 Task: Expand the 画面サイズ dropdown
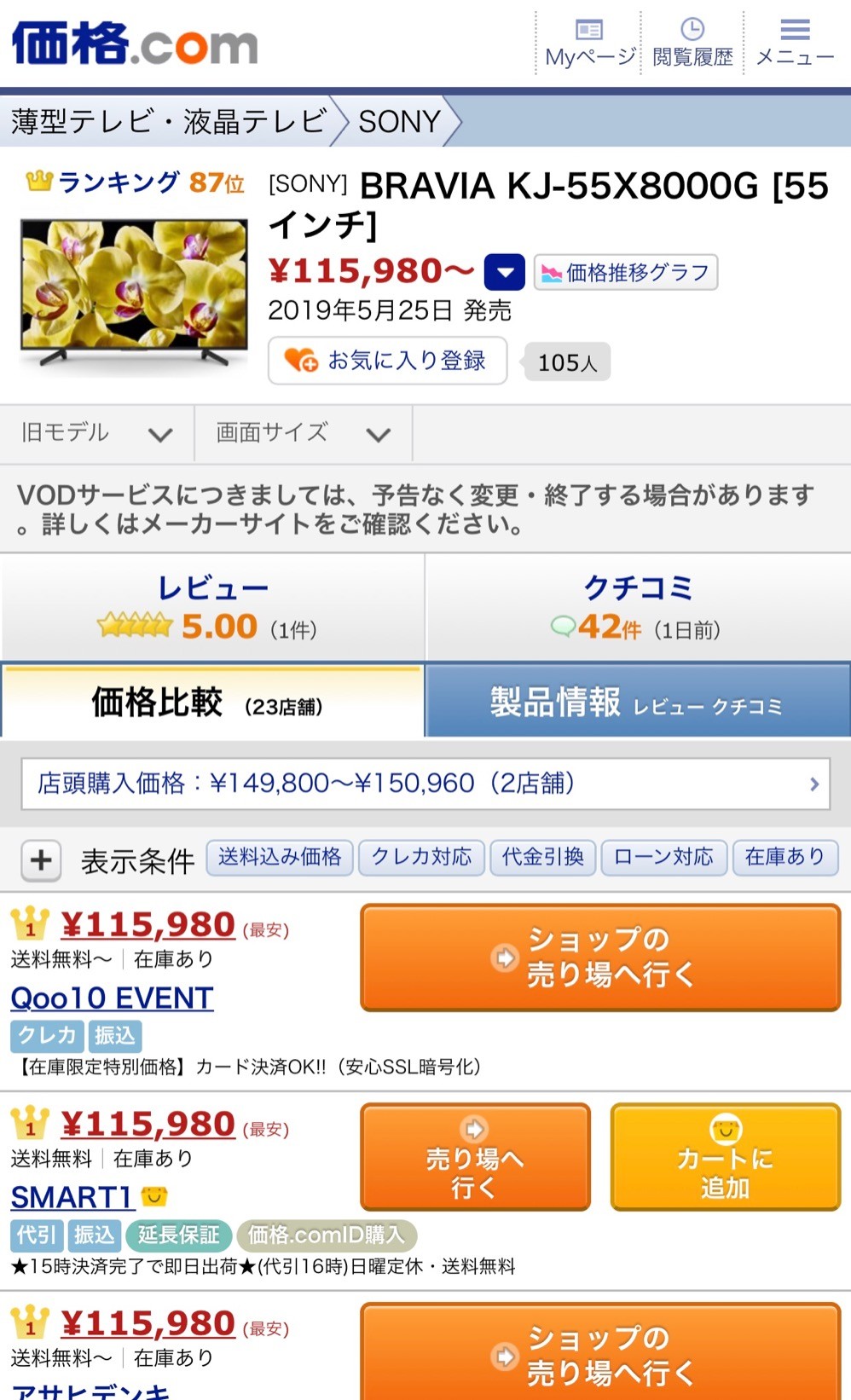304,433
